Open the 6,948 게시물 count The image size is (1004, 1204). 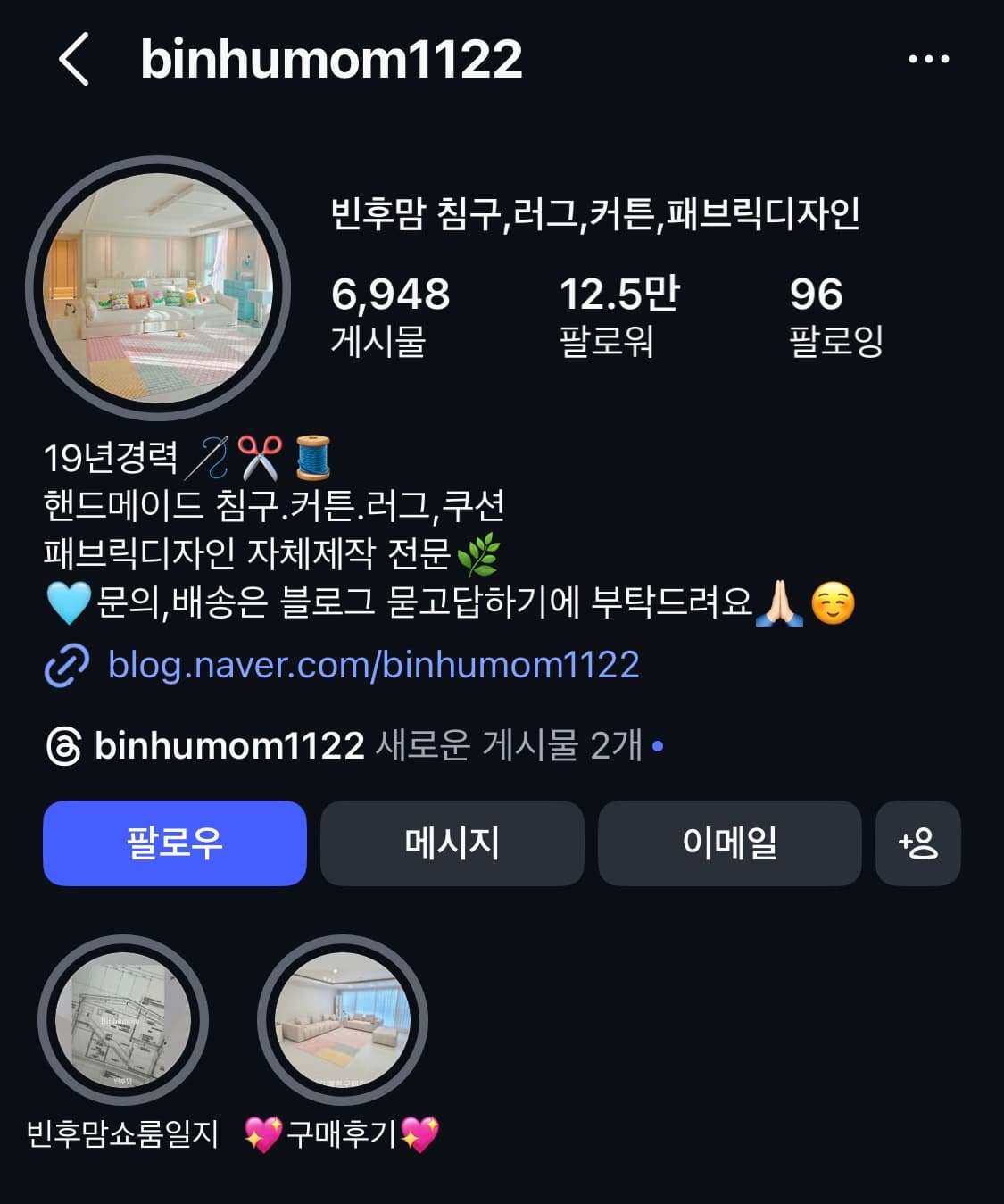coord(391,314)
